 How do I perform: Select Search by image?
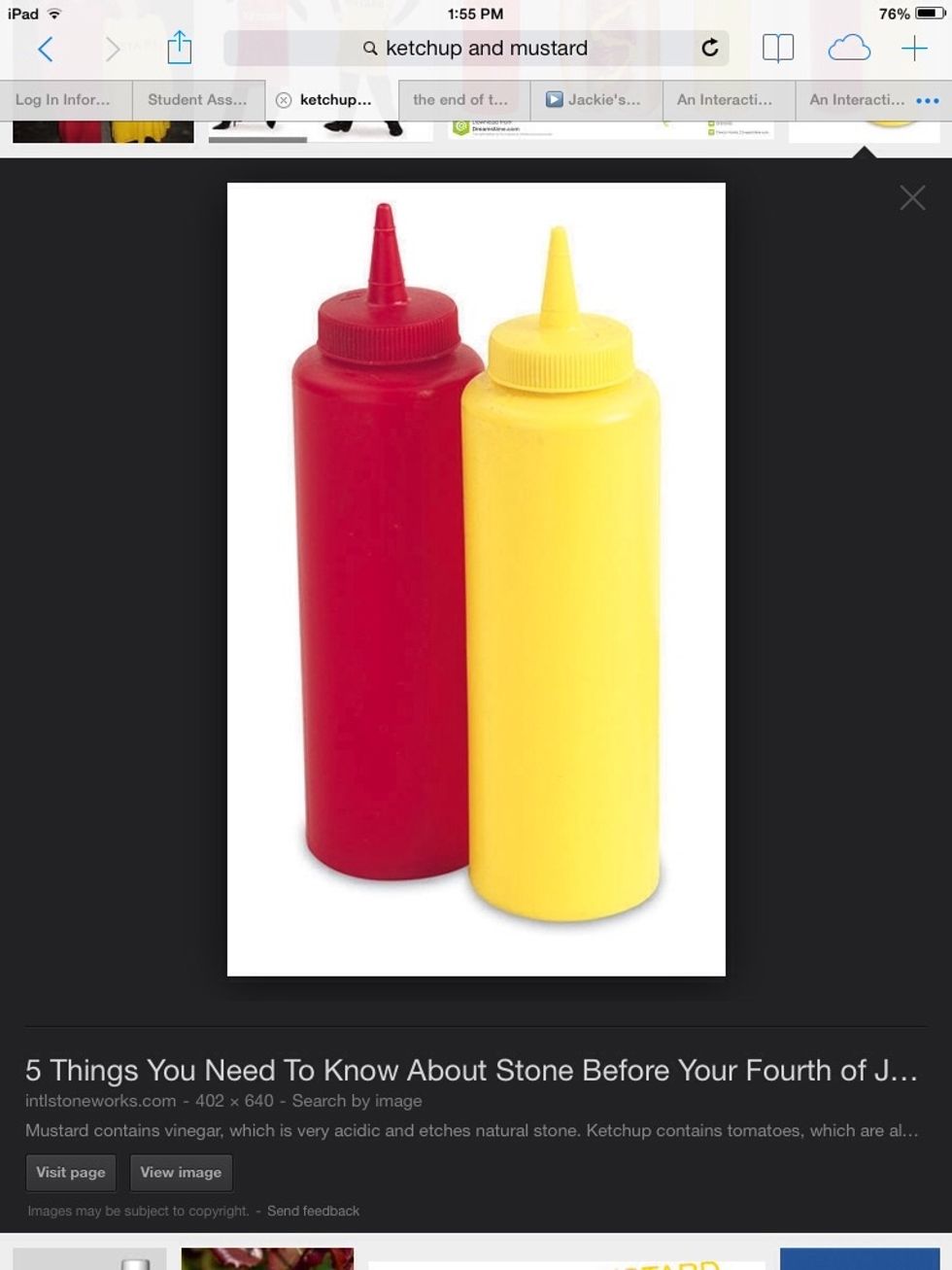point(357,1101)
